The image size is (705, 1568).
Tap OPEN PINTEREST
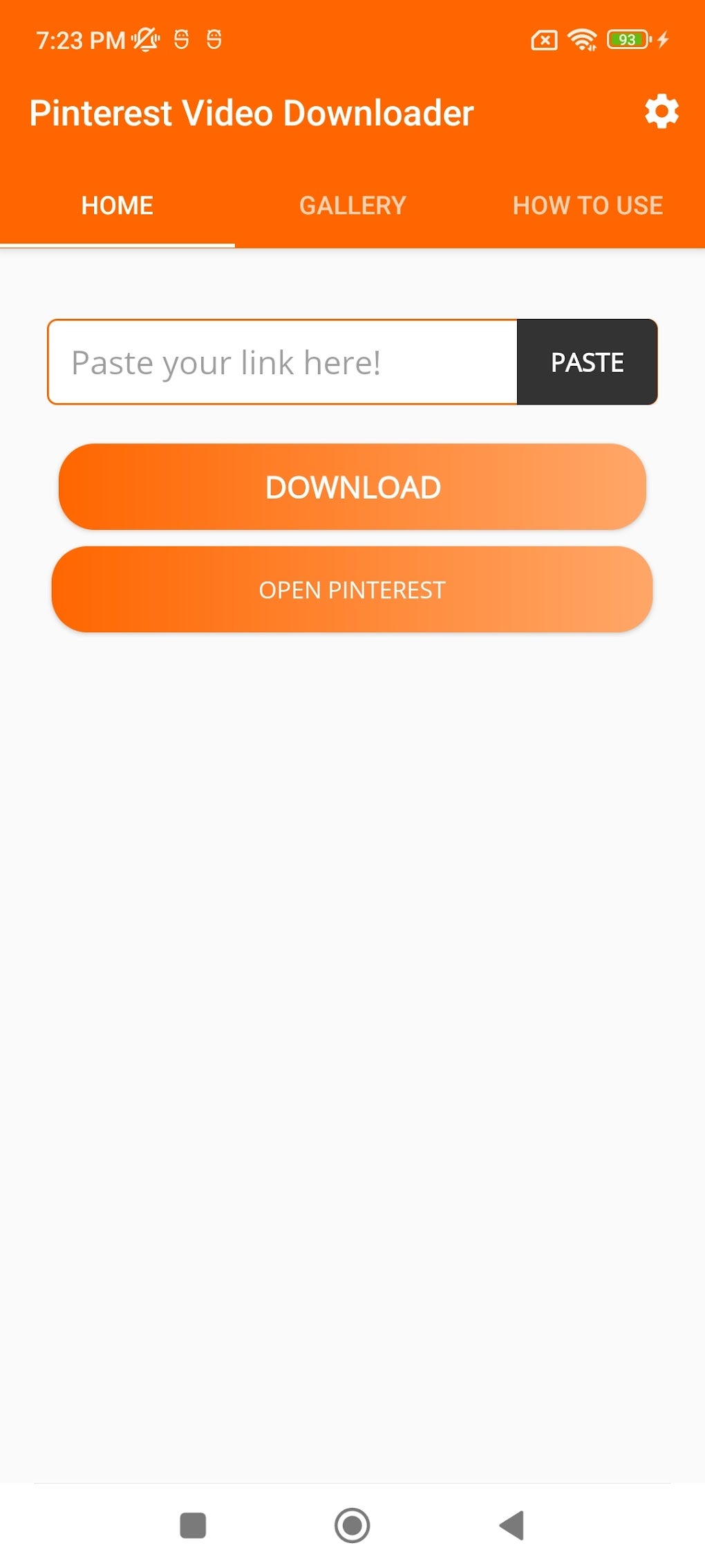point(352,590)
